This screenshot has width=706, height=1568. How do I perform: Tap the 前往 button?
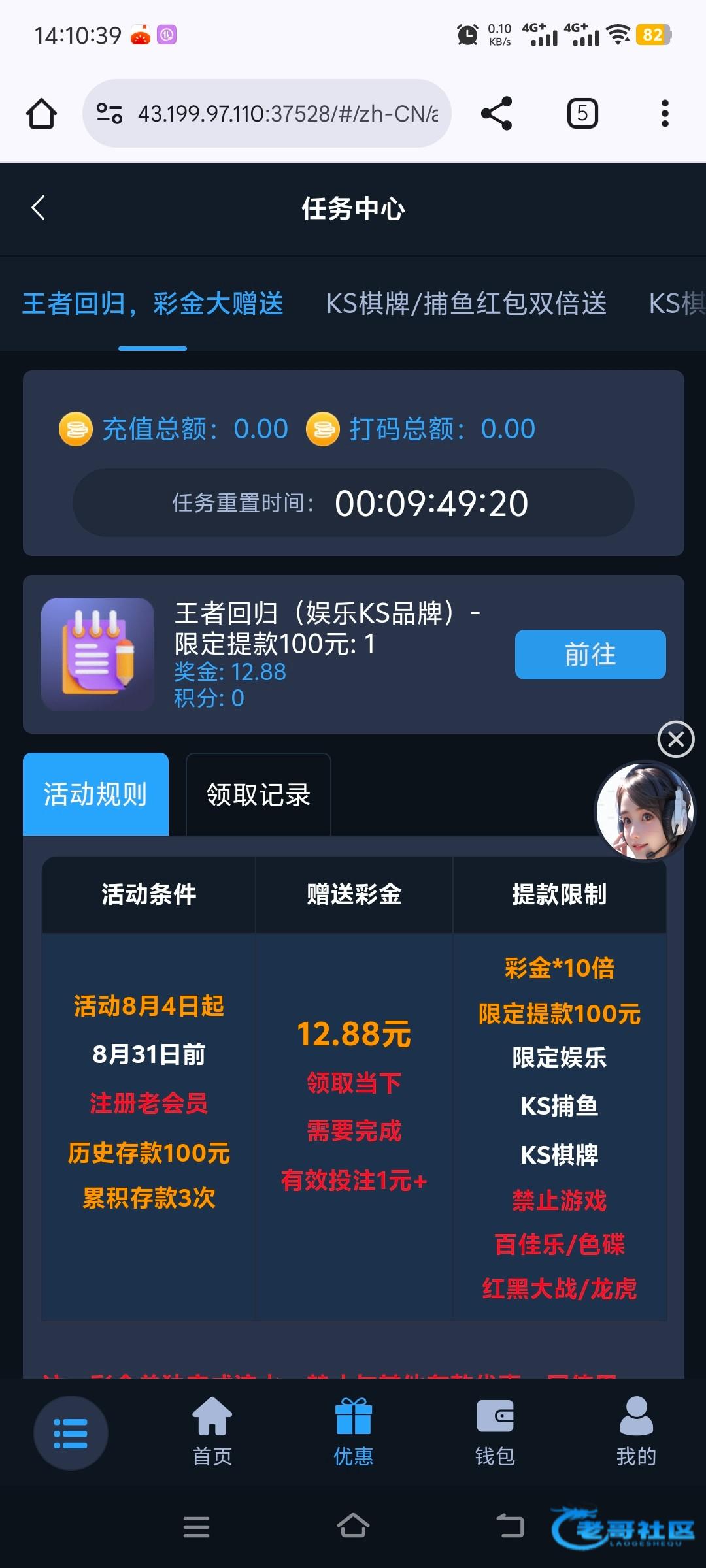(590, 655)
